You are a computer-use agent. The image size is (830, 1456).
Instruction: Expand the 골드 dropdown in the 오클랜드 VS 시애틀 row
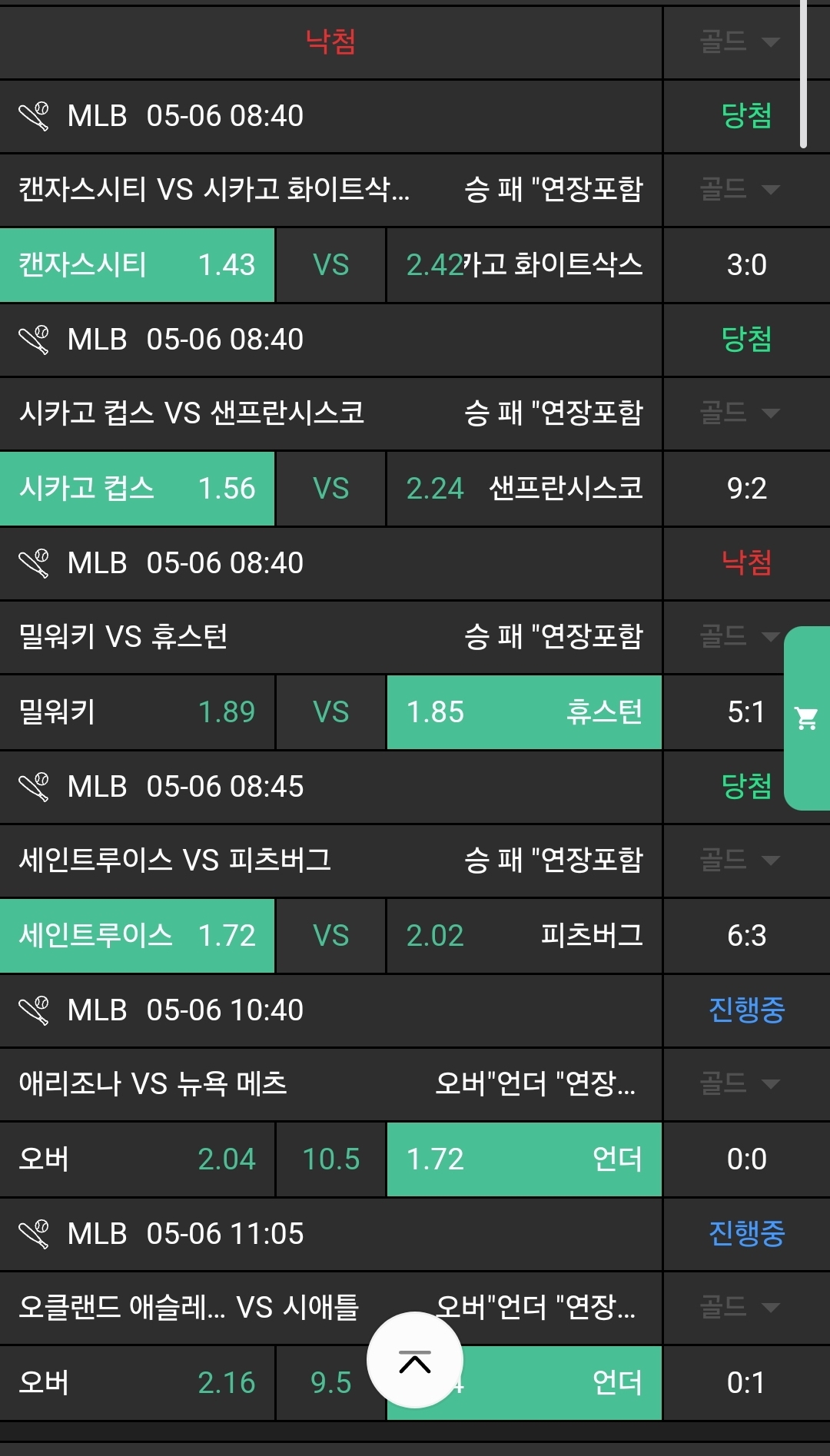click(x=739, y=1307)
